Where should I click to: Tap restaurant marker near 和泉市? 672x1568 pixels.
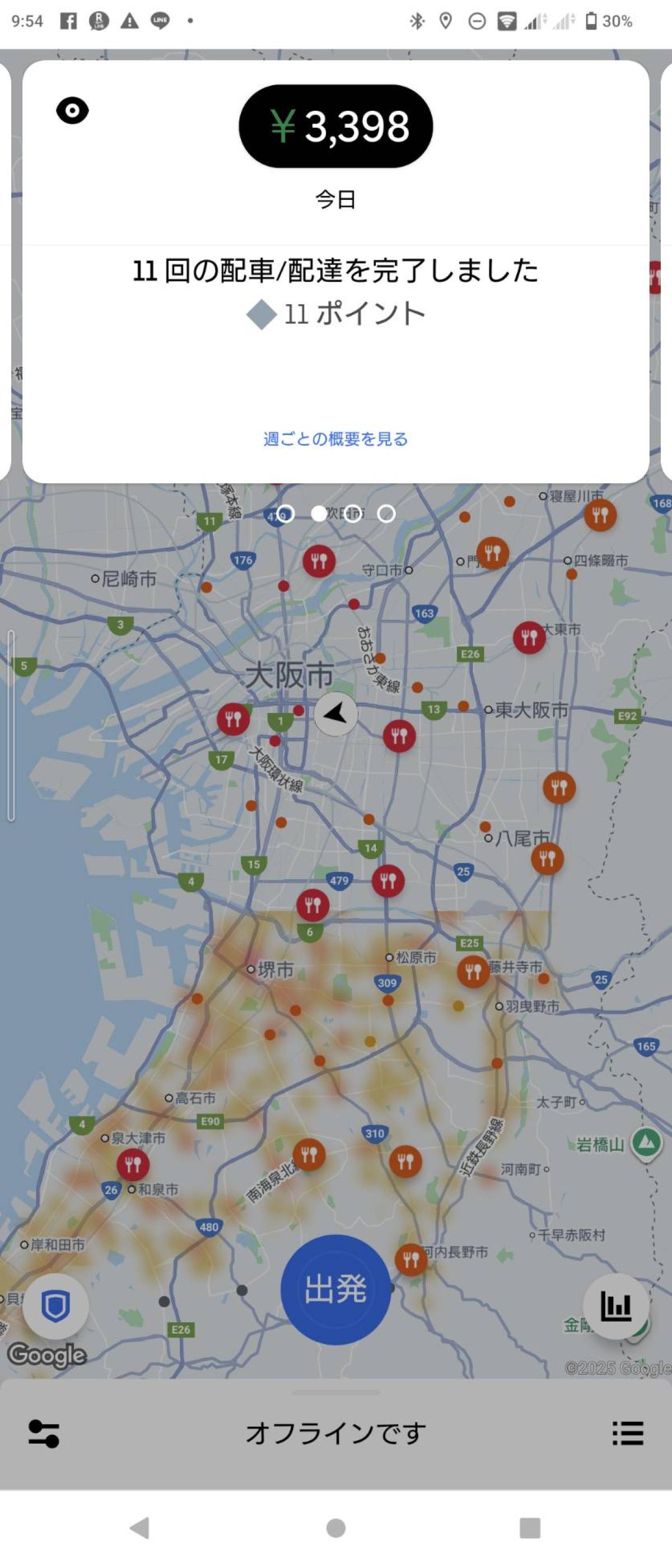click(133, 1165)
